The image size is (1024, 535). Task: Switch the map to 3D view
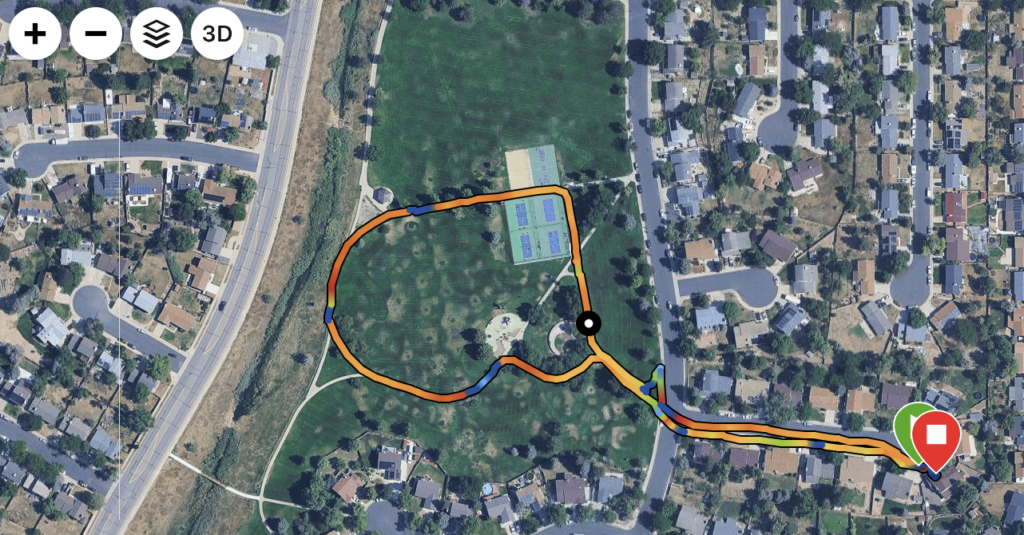217,34
